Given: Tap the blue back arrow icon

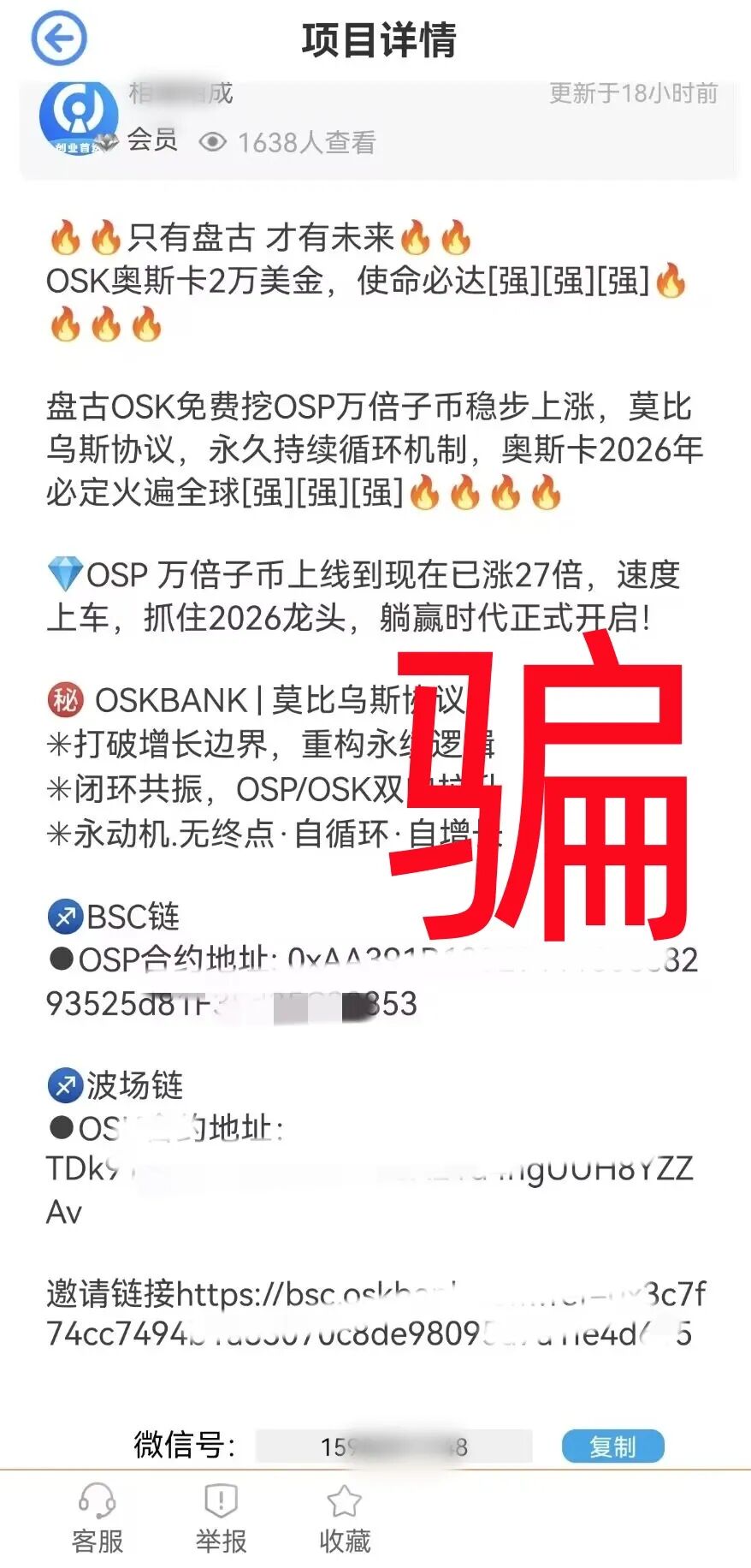Looking at the screenshot, I should click(x=60, y=38).
